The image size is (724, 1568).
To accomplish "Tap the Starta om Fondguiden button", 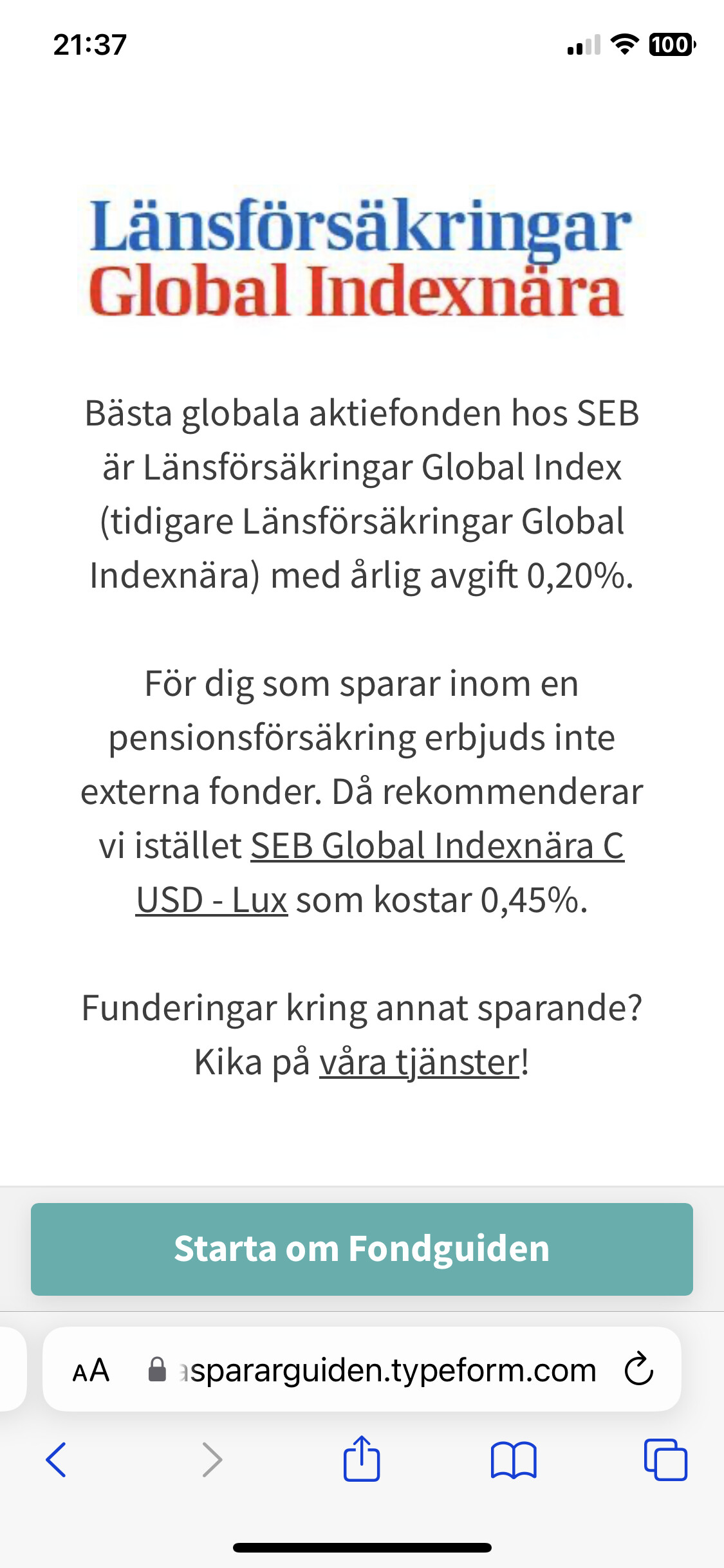I will [362, 1249].
